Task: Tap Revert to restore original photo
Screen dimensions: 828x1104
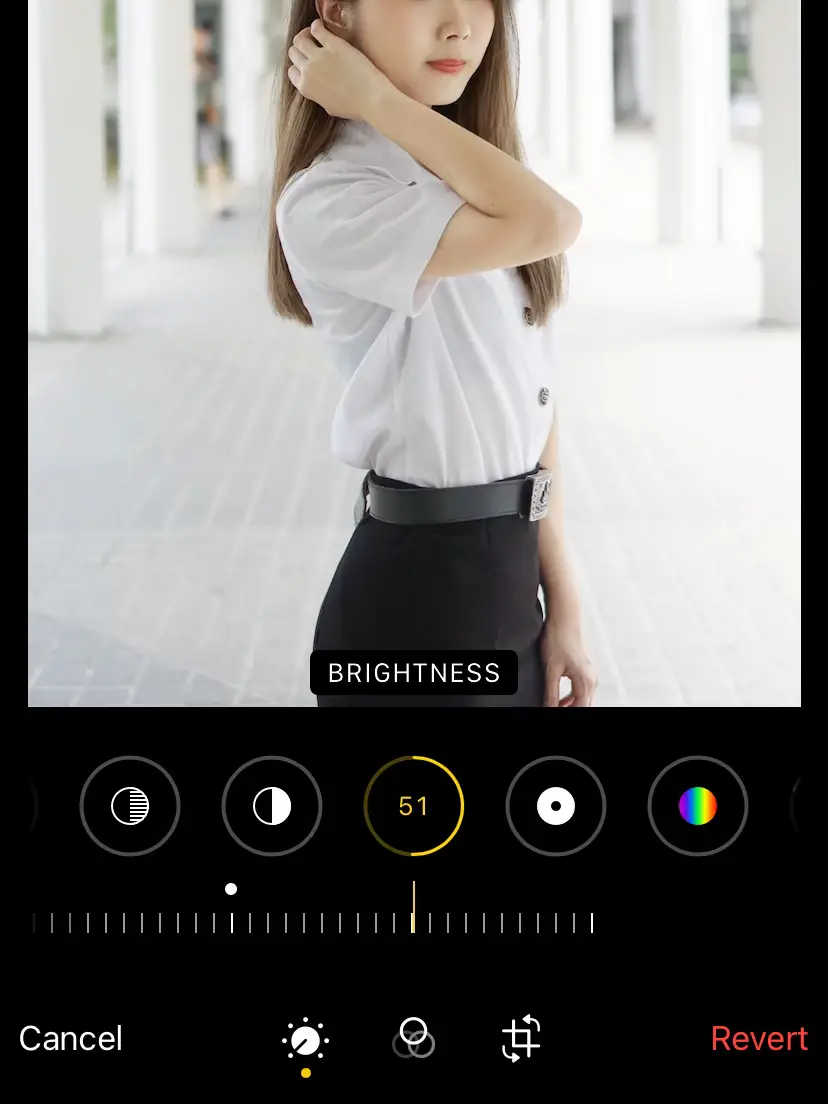Action: pos(758,1038)
